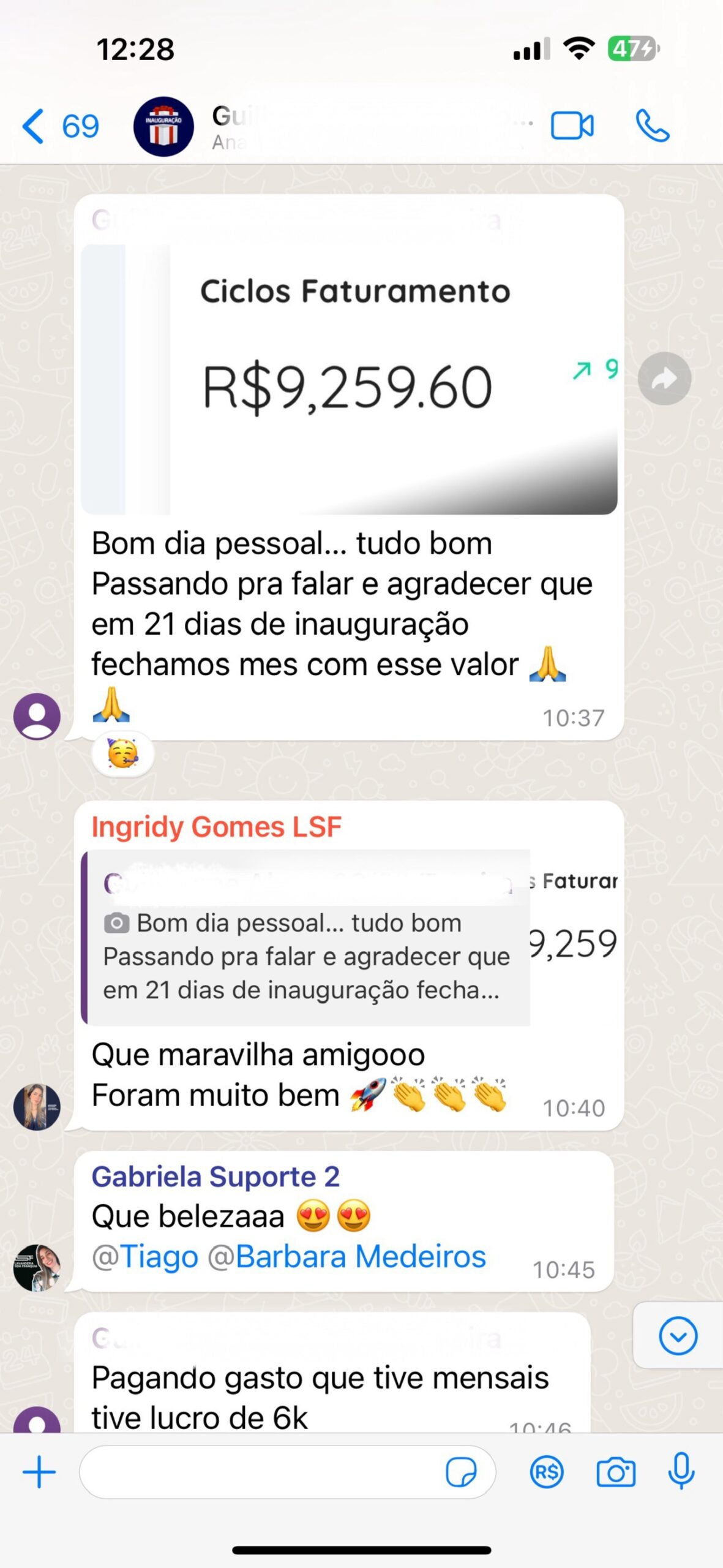This screenshot has height=1568, width=723.
Task: Open the @Tiago mention
Action: point(145,1257)
